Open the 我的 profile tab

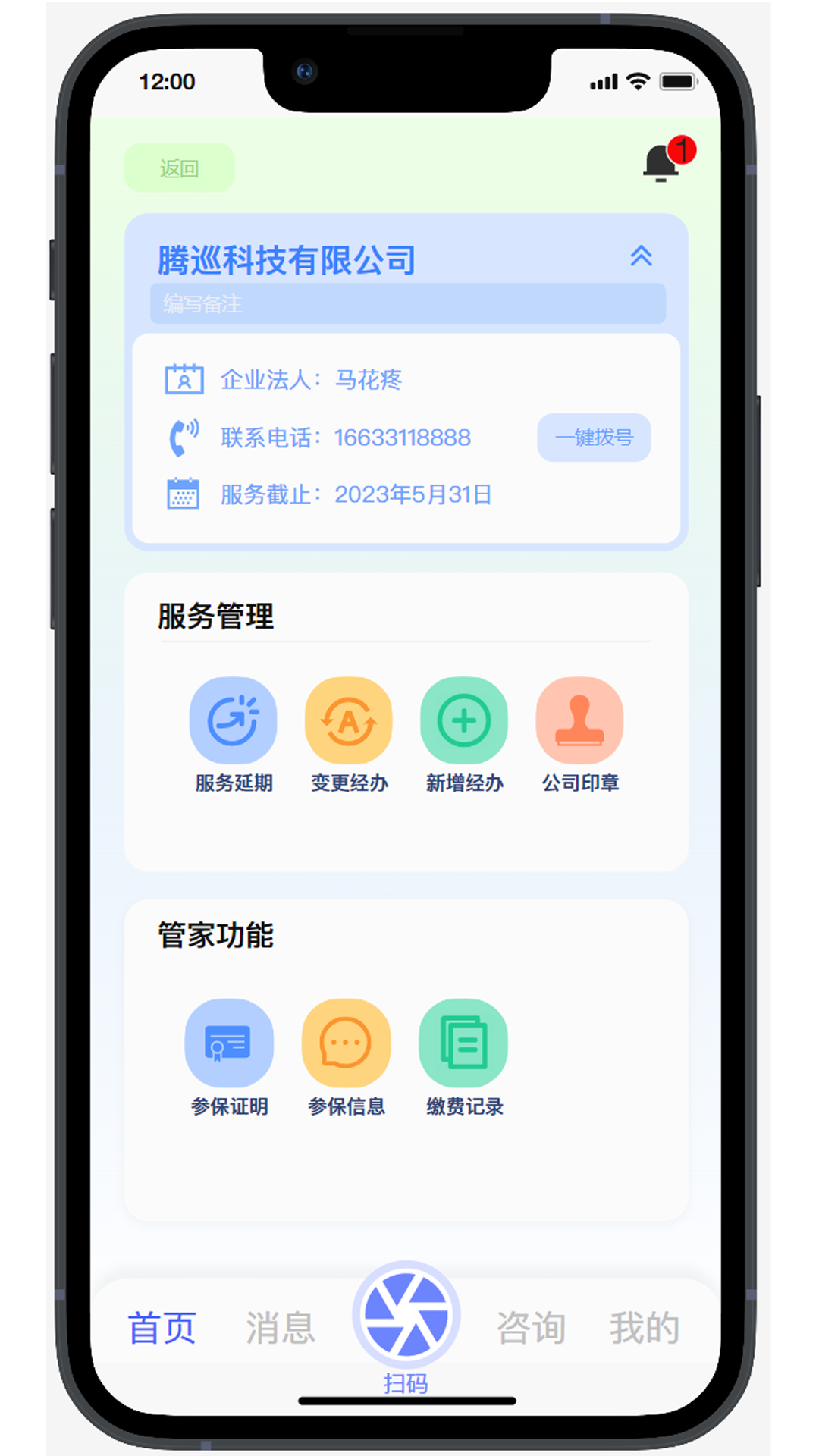click(645, 1328)
